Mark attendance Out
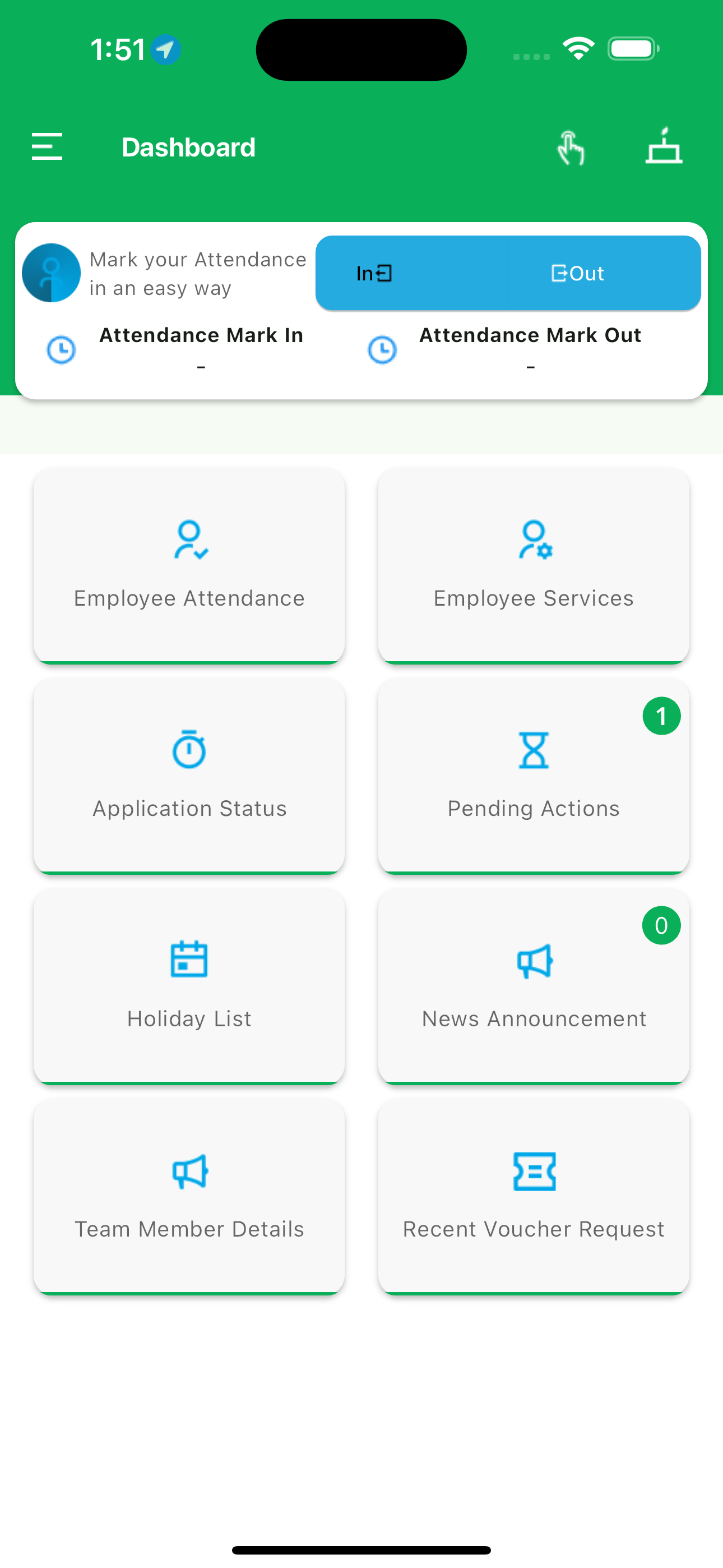The width and height of the screenshot is (723, 1568). click(x=604, y=273)
